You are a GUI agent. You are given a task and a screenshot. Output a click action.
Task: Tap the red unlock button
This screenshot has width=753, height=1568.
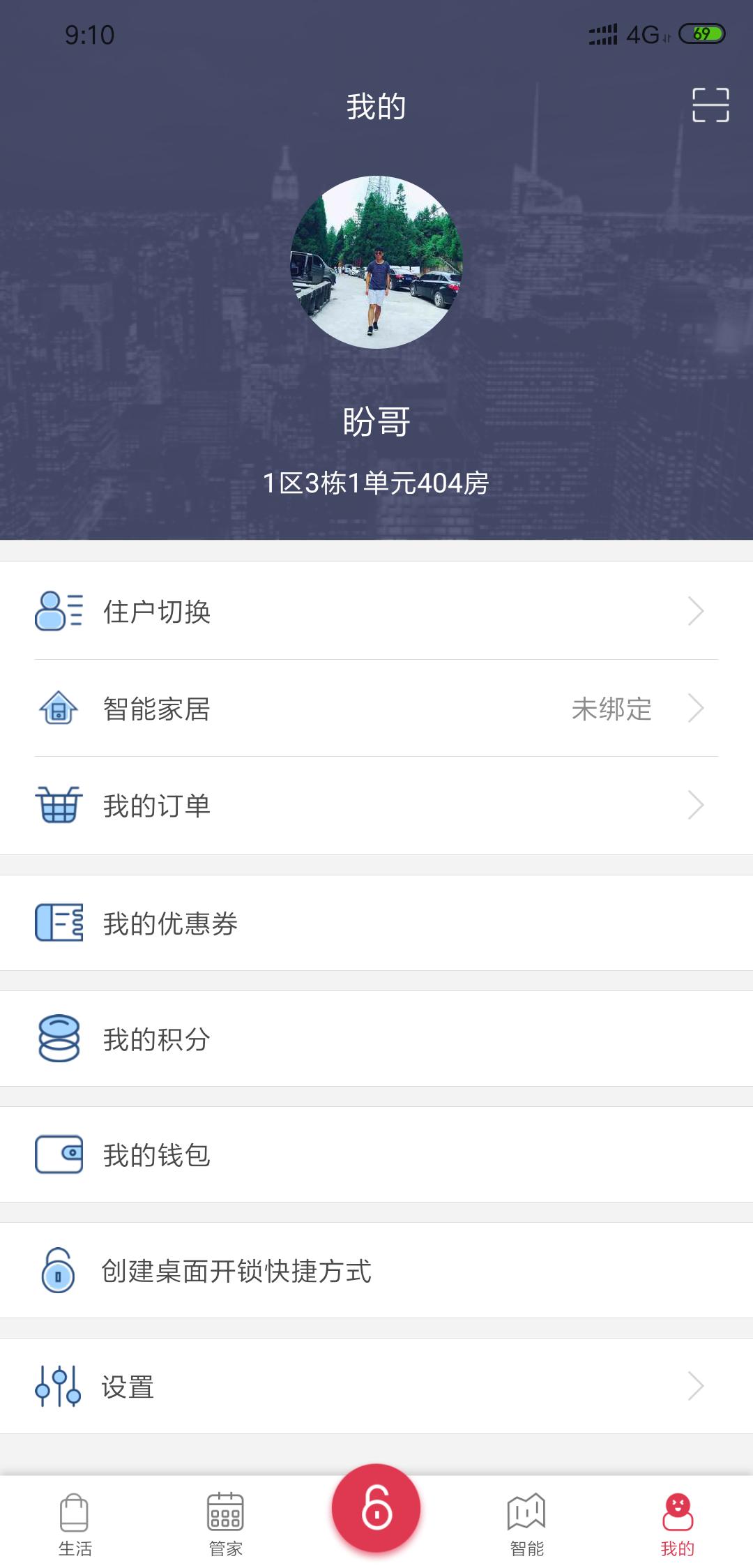point(376,1508)
